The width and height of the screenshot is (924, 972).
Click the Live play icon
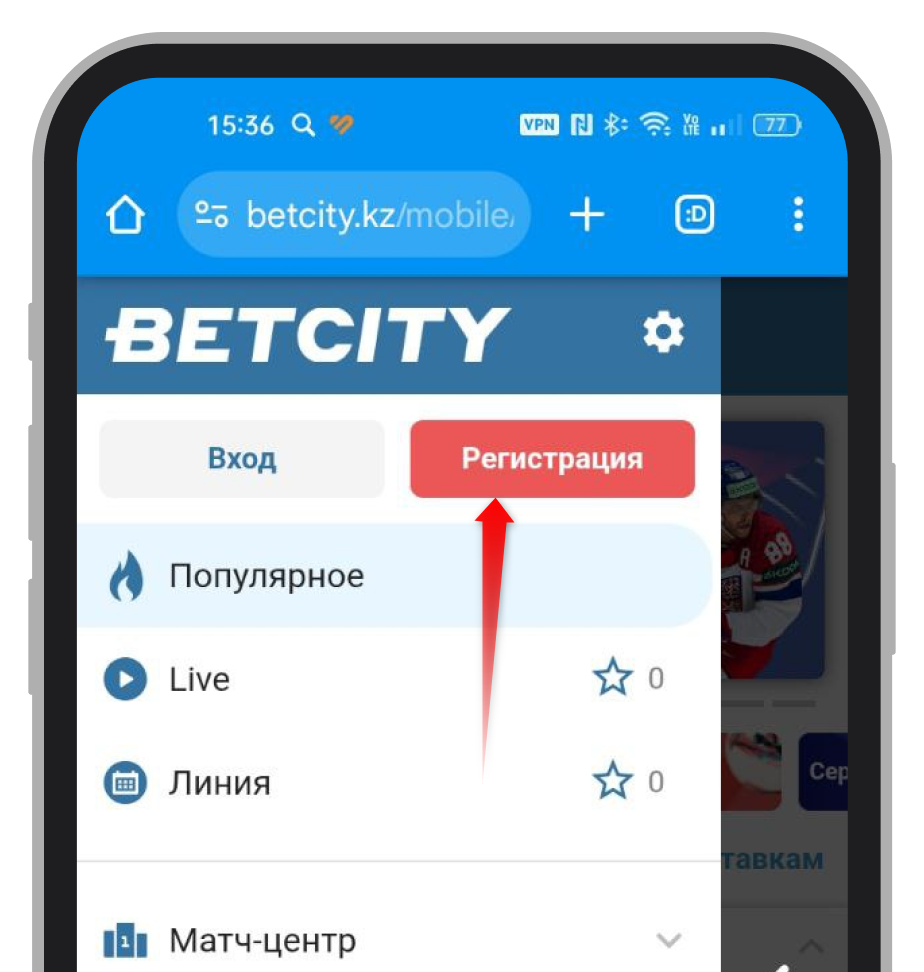coord(124,679)
